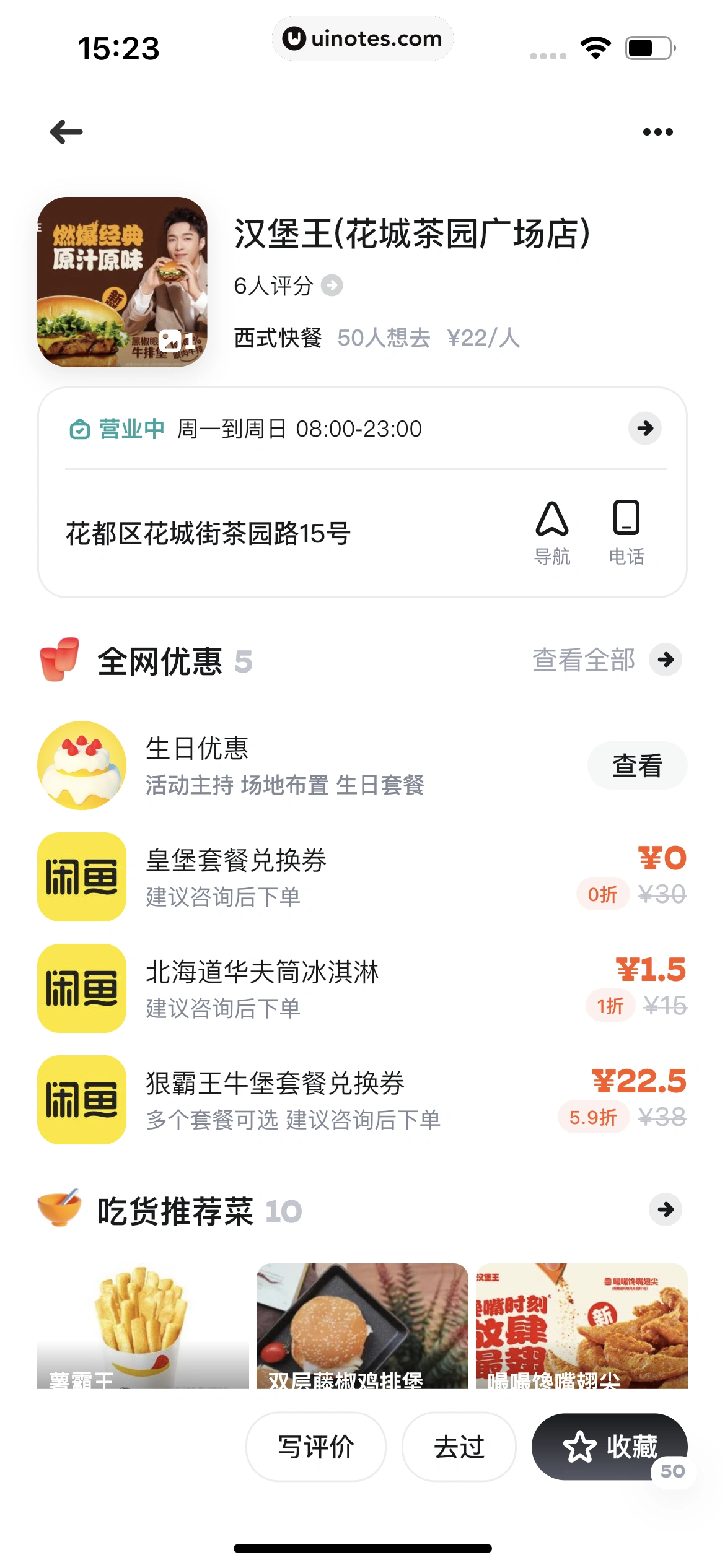Expand the 吃货推荐菜 arrow
The image size is (725, 1568).
coord(665,1209)
